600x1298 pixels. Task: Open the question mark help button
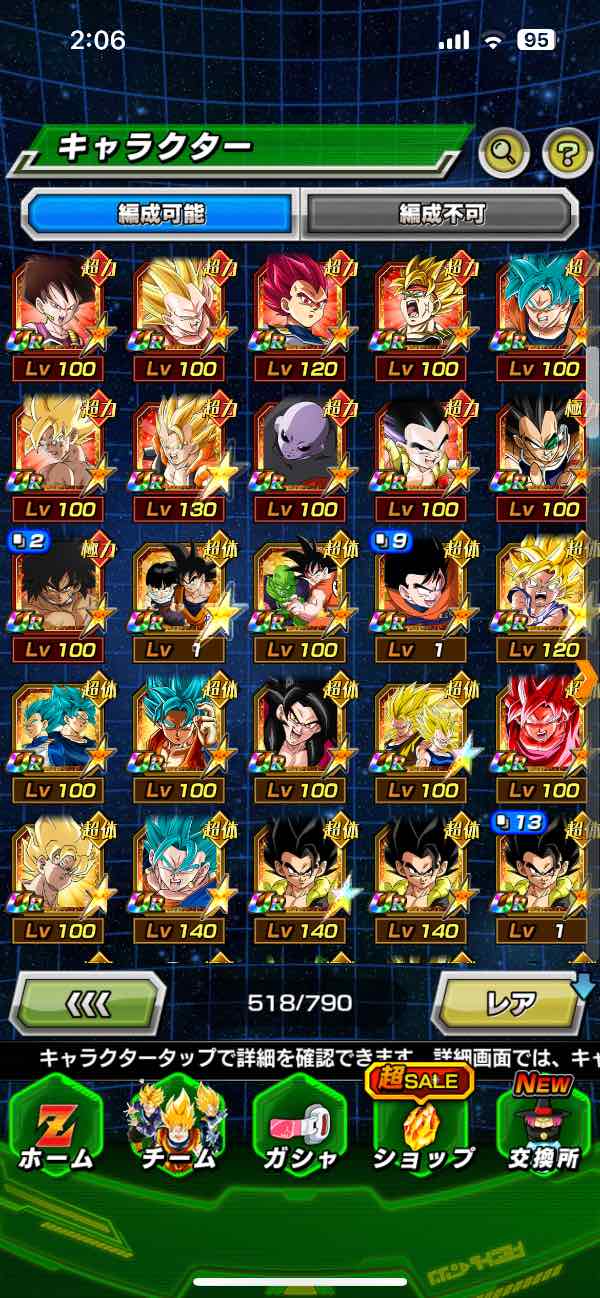pyautogui.click(x=567, y=153)
